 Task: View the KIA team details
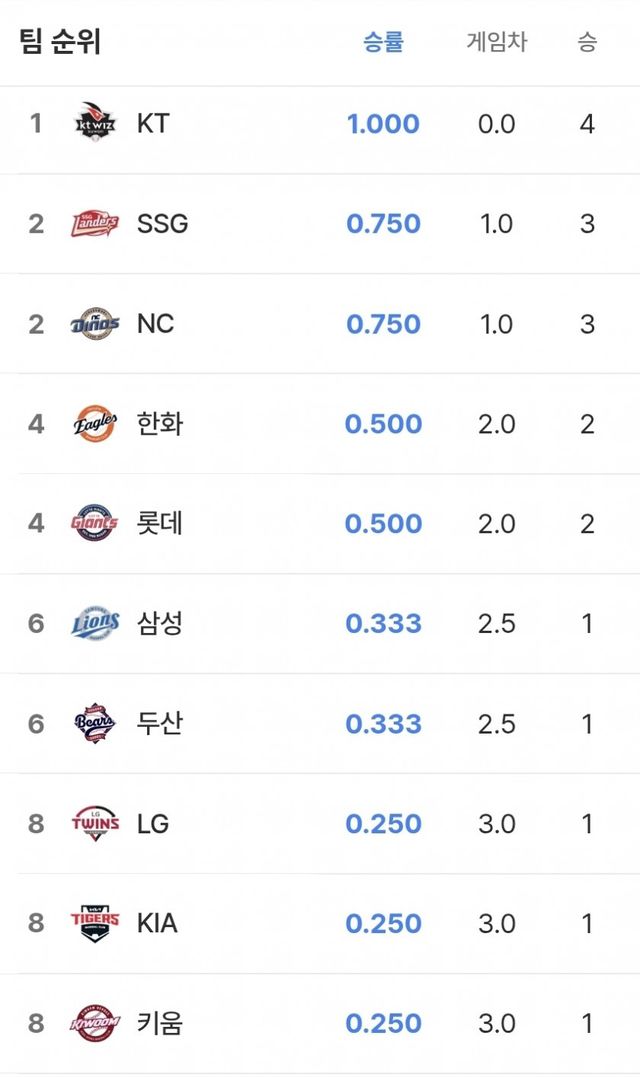pos(157,923)
